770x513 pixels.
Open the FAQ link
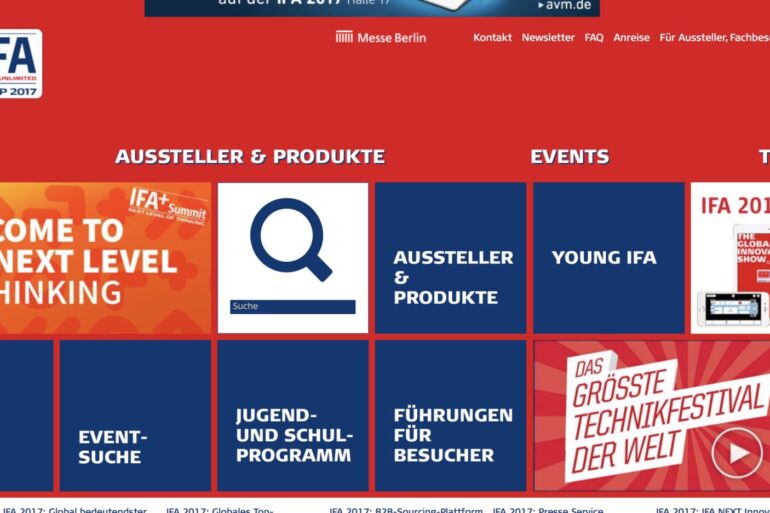click(x=594, y=38)
